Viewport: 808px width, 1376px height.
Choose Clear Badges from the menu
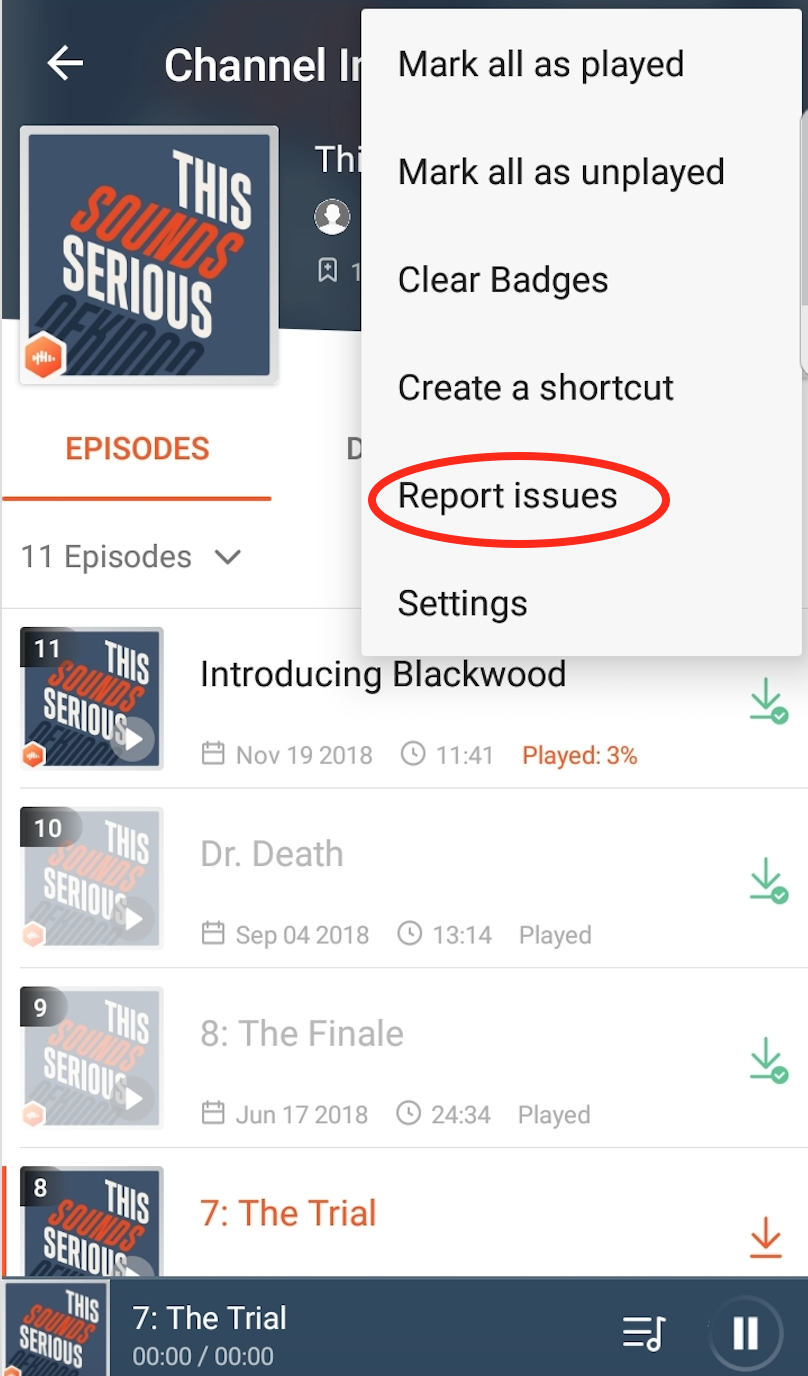(x=503, y=280)
